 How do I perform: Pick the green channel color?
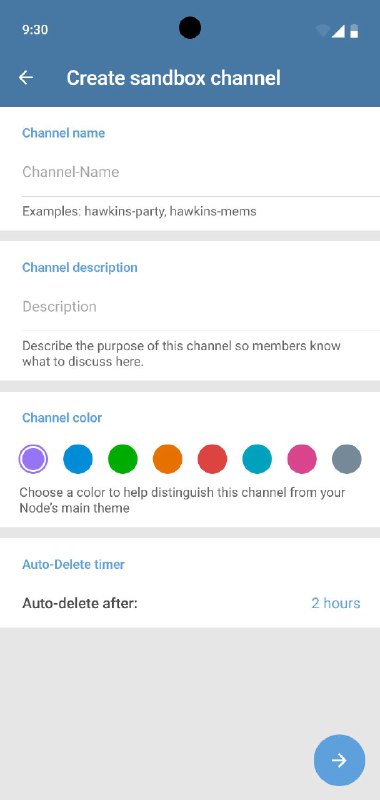(x=123, y=459)
